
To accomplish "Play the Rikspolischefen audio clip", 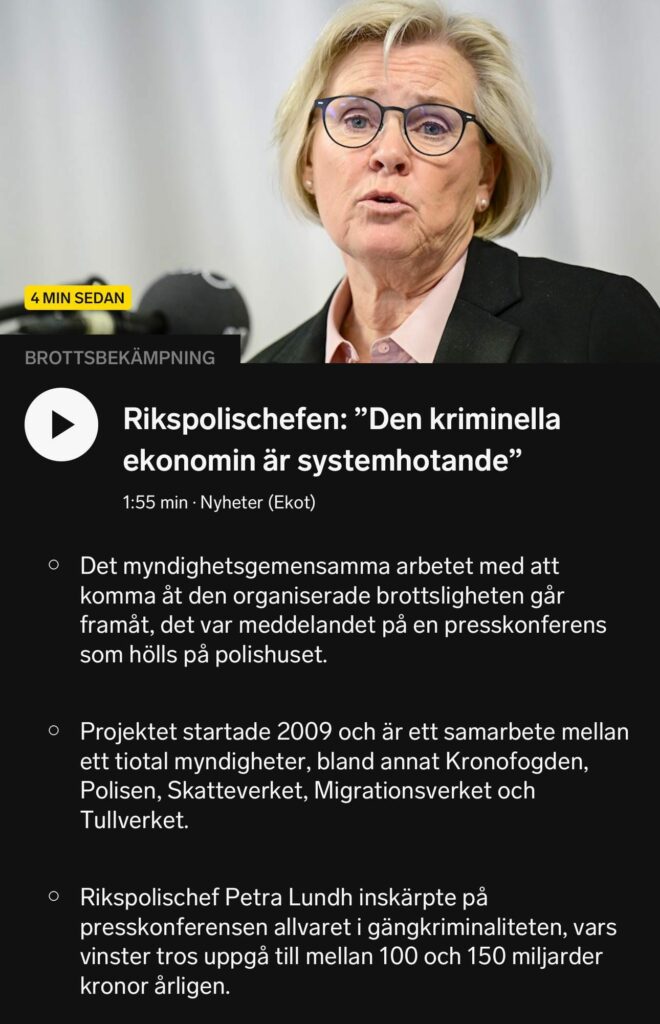I will coord(61,424).
